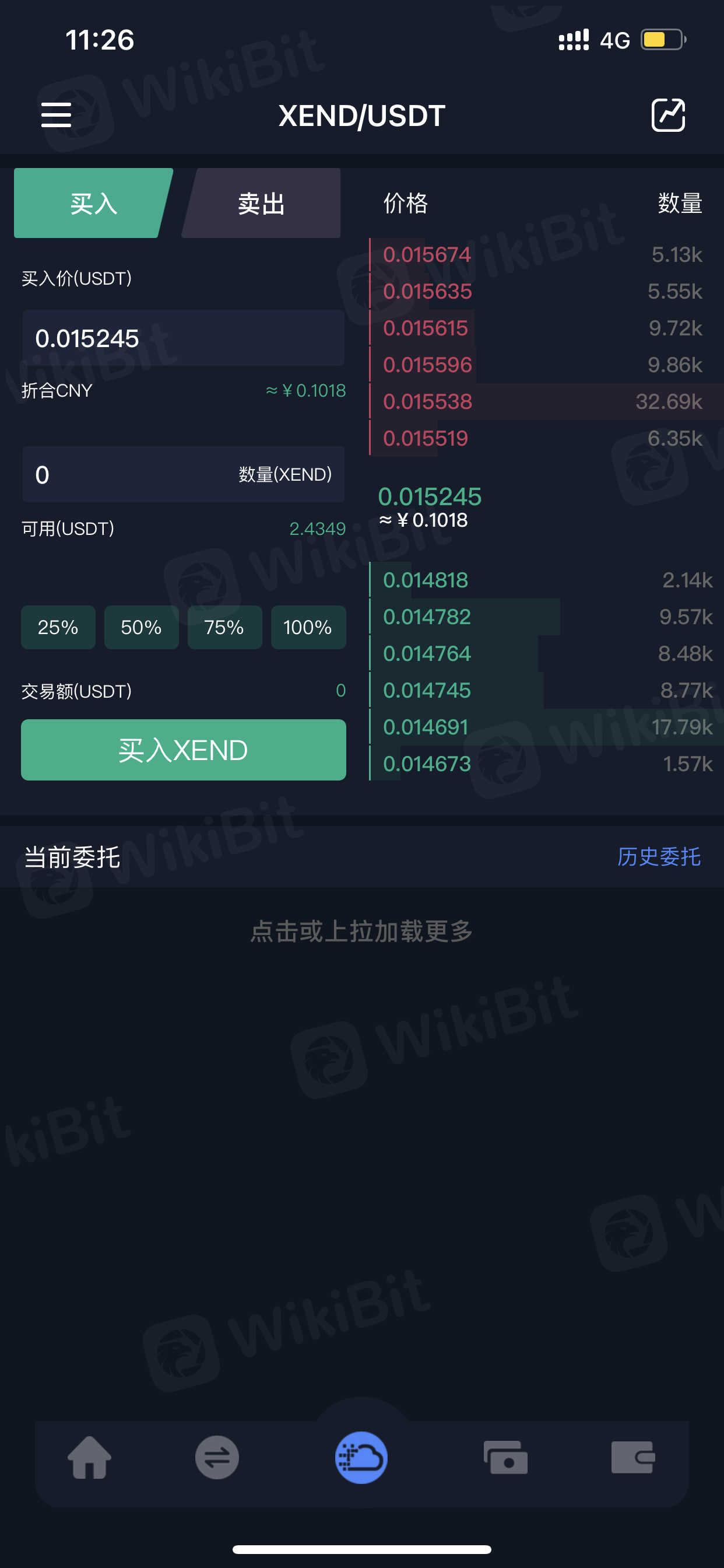Tap the 买入XEND button
724x1568 pixels.
[183, 750]
